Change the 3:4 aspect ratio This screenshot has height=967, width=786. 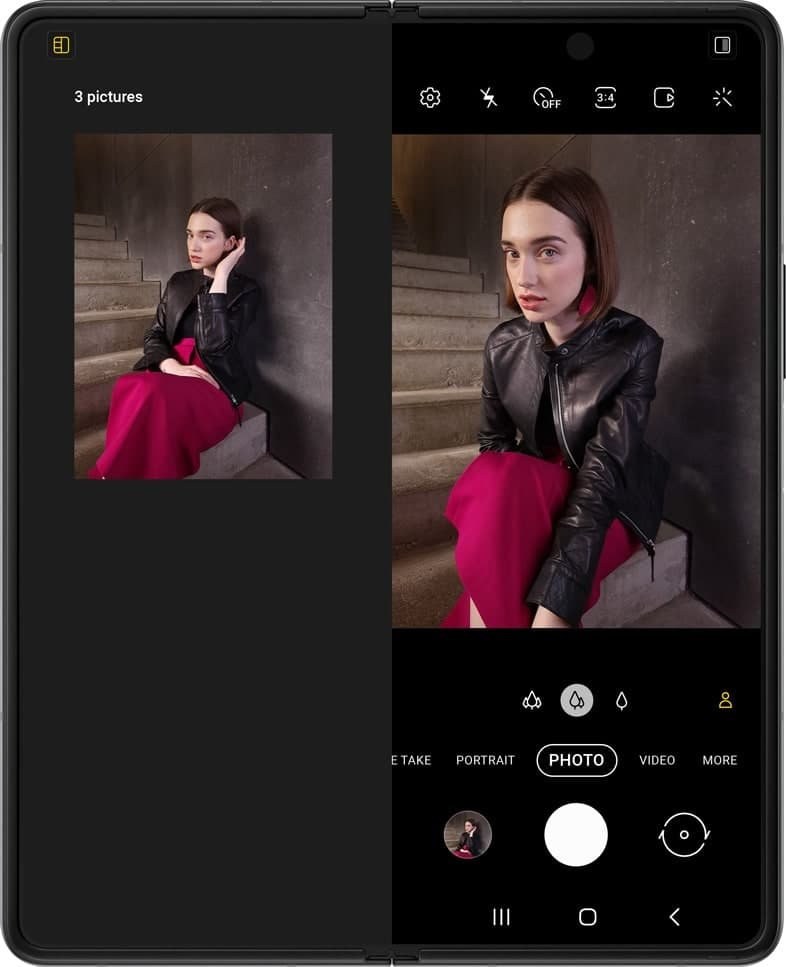(605, 97)
